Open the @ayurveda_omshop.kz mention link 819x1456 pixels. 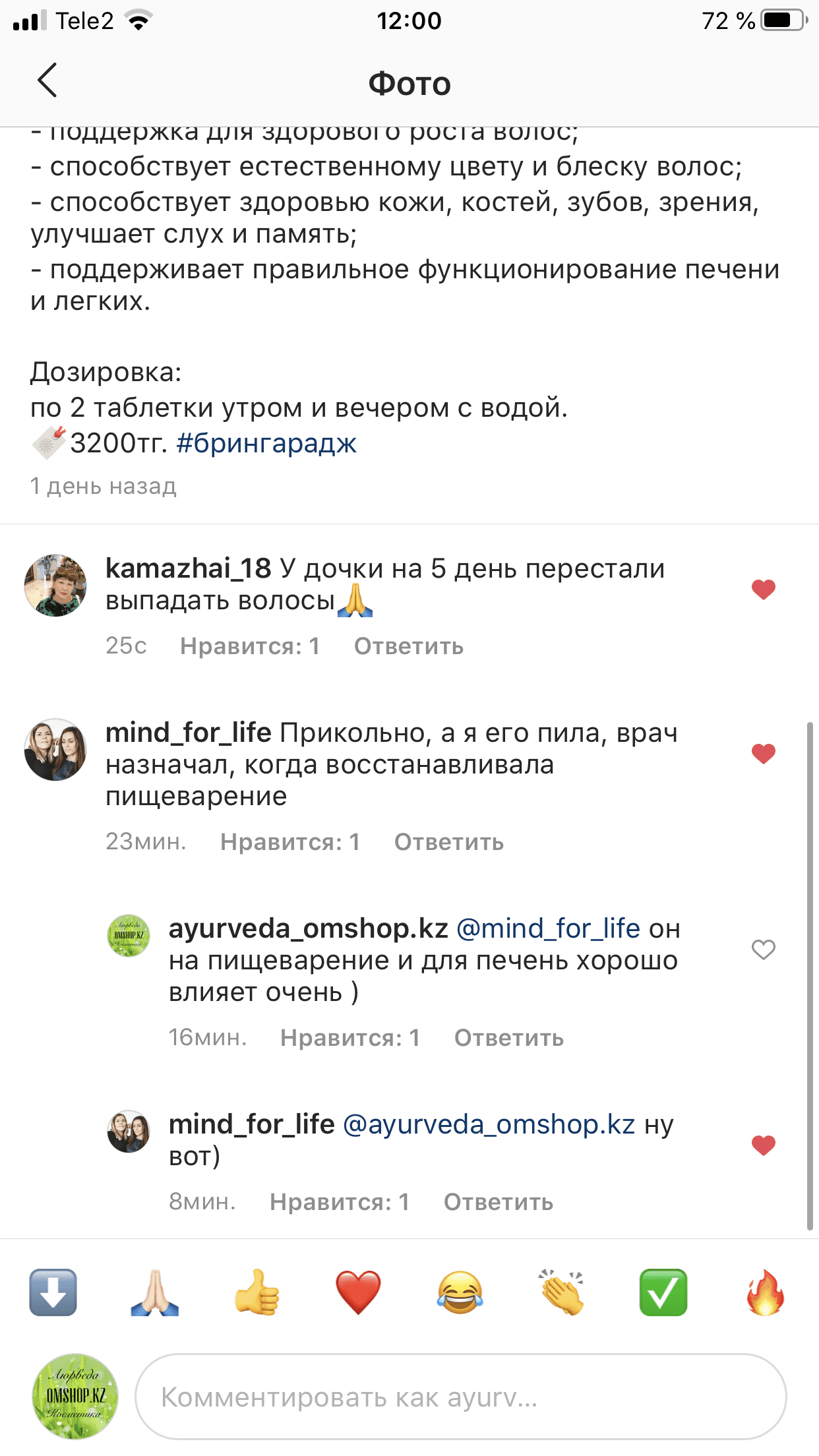tap(489, 1124)
